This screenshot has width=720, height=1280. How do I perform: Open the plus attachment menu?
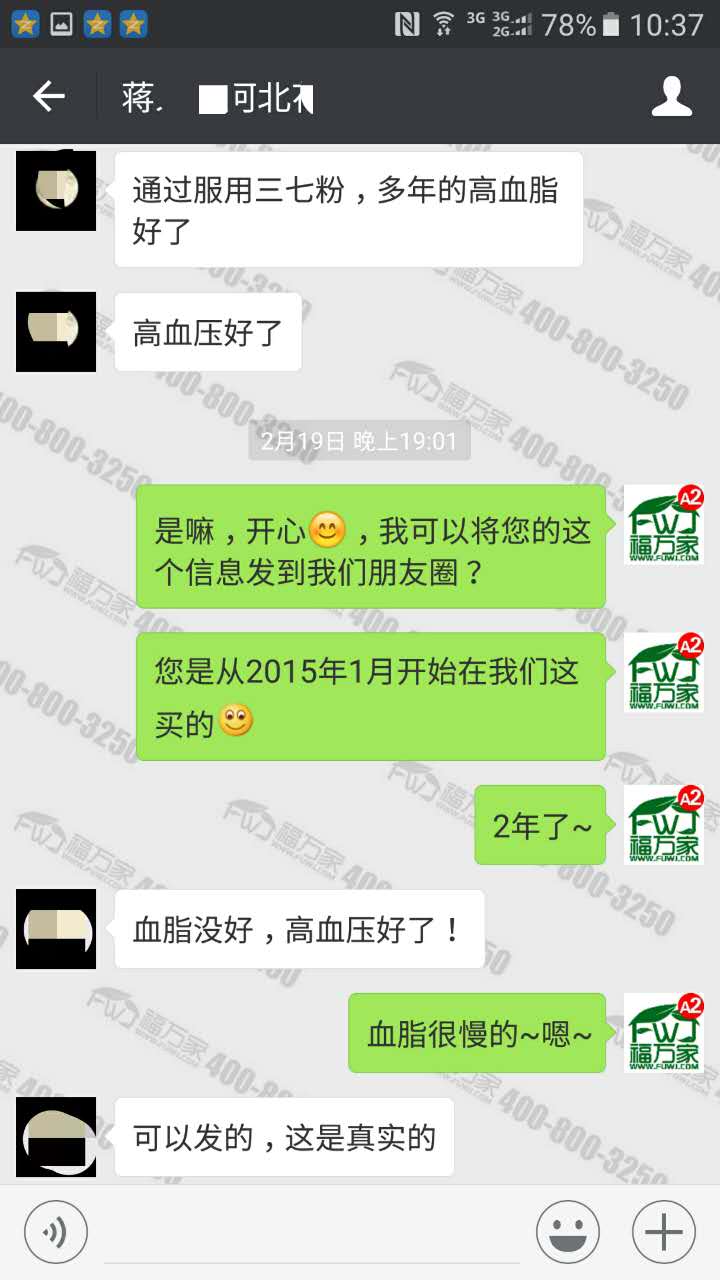(x=663, y=1231)
